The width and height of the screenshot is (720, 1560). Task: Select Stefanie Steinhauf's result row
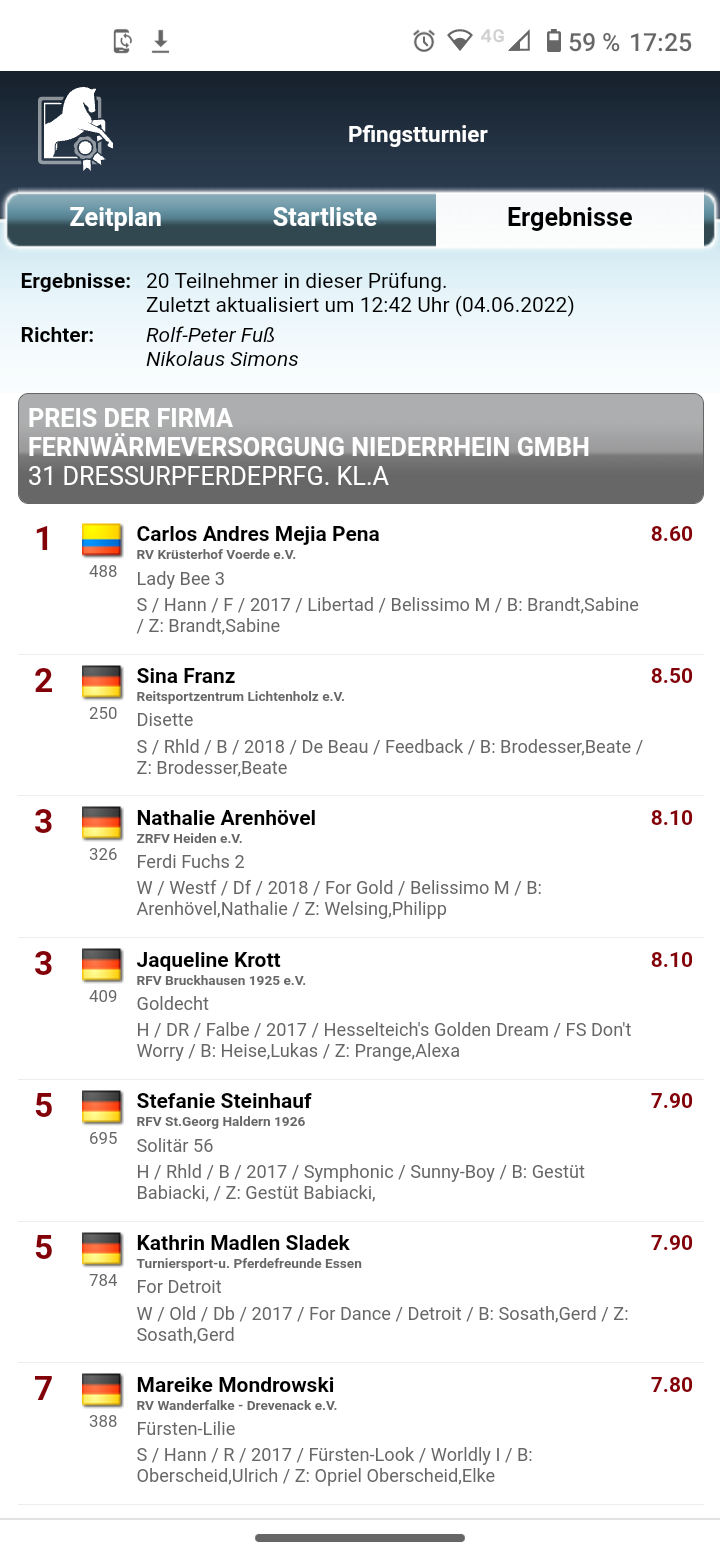(360, 1151)
